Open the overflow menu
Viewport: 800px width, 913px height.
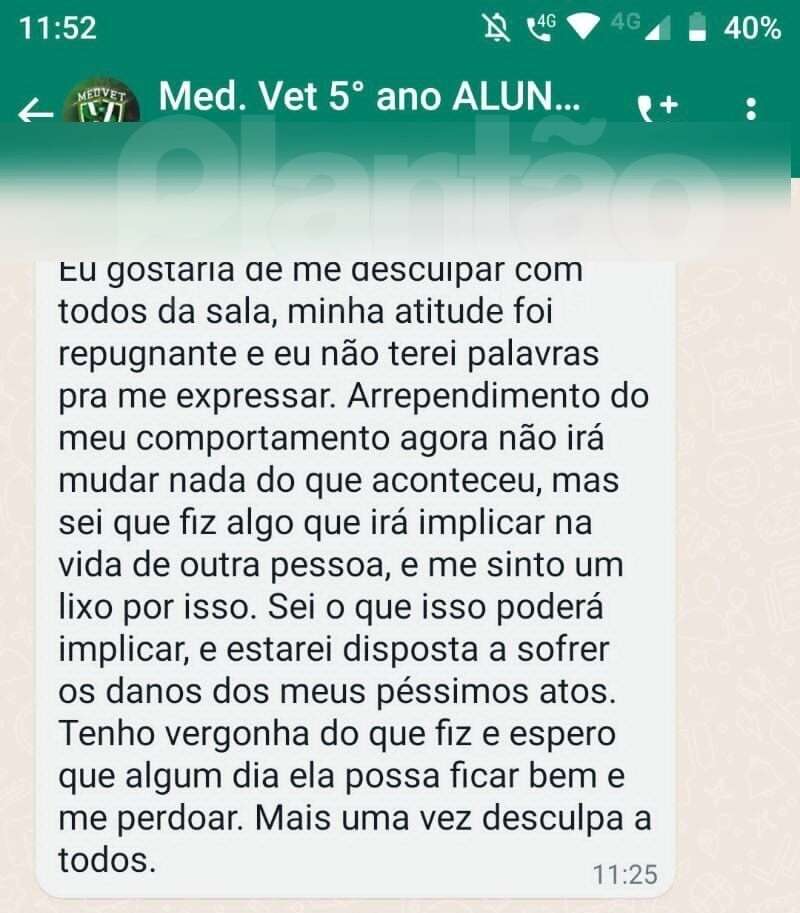(751, 108)
